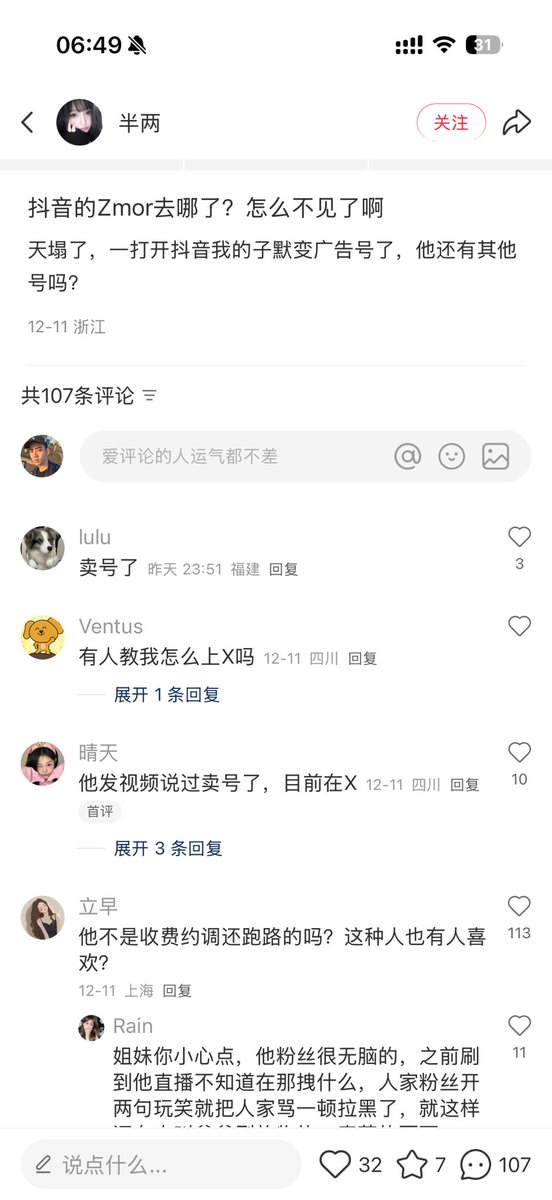Expand 1 reply under Ventus's comment
Image resolution: width=552 pixels, height=1200 pixels.
pyautogui.click(x=167, y=694)
